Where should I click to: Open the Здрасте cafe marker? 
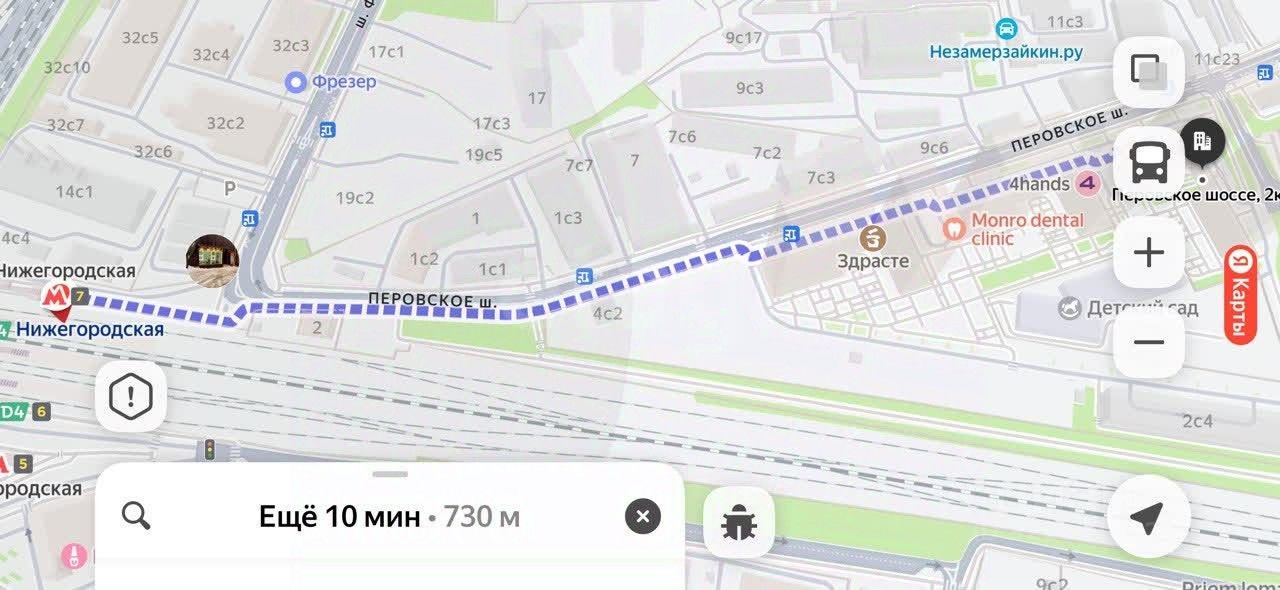(x=873, y=238)
